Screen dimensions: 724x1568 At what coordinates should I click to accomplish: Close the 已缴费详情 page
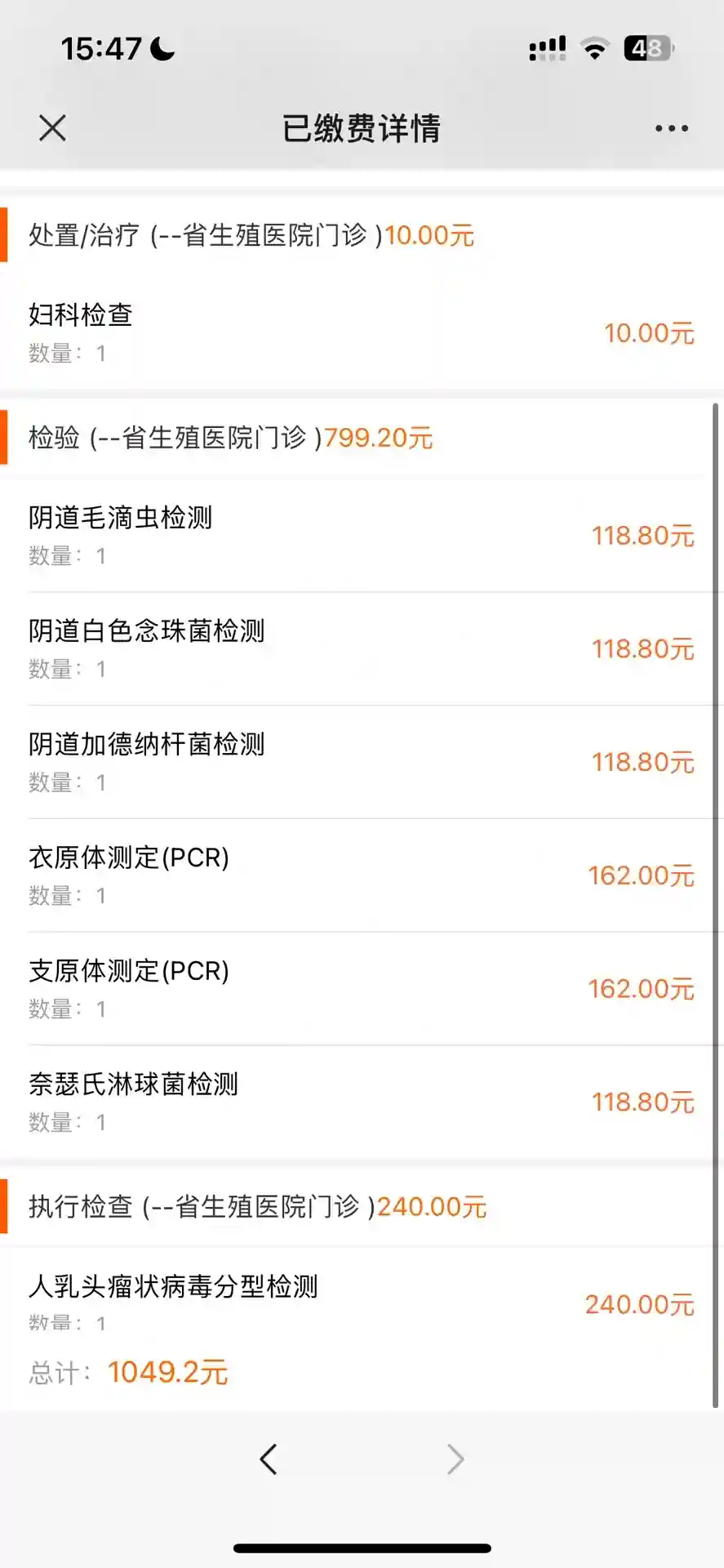52,128
